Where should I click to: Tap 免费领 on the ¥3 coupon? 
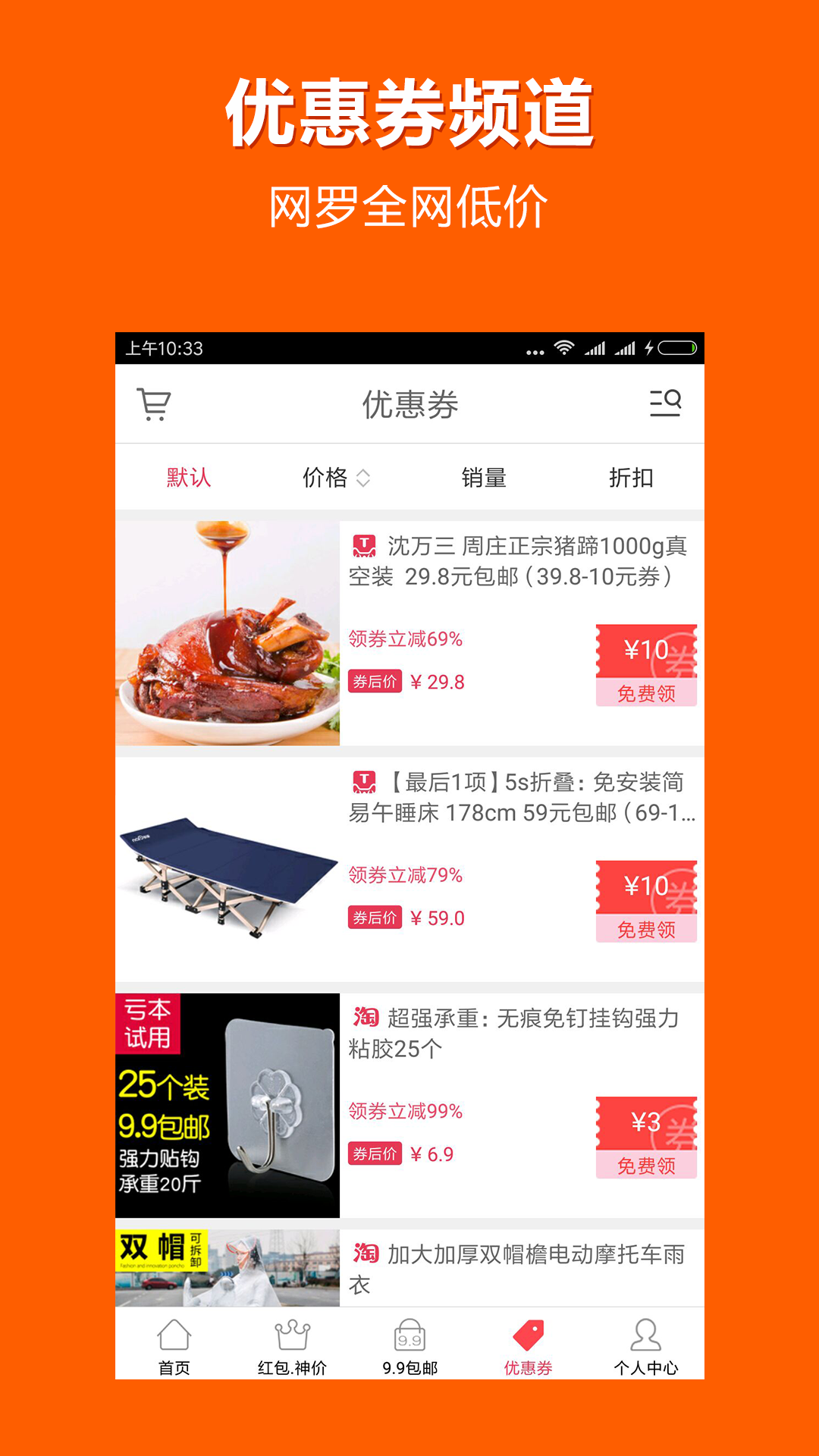[x=646, y=1166]
